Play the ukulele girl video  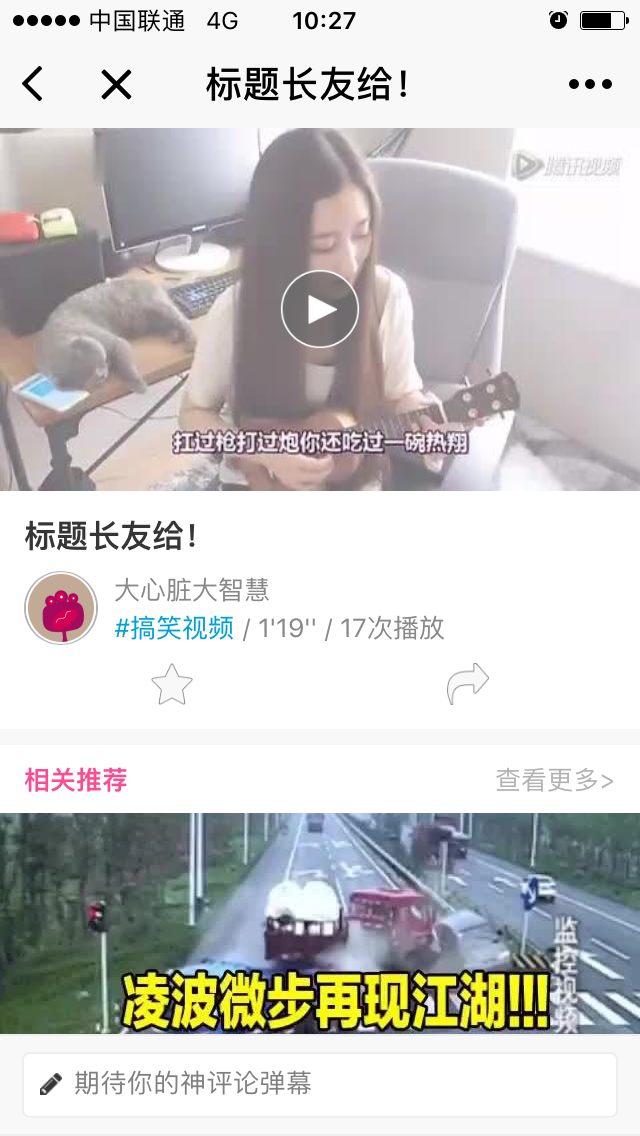(320, 309)
